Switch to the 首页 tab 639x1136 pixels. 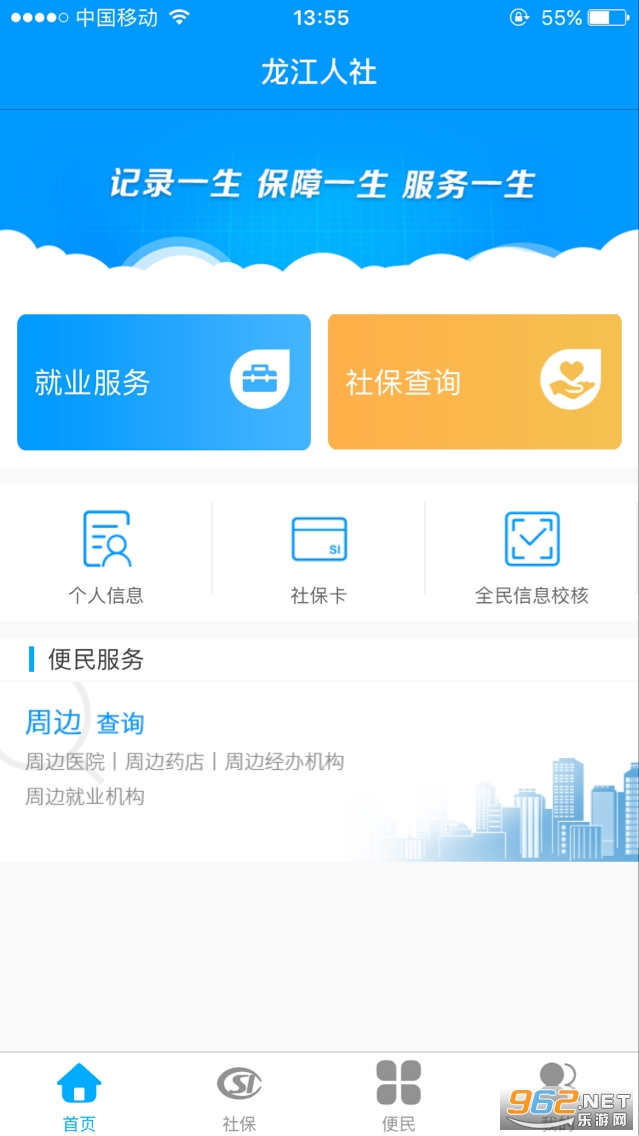[79, 1095]
